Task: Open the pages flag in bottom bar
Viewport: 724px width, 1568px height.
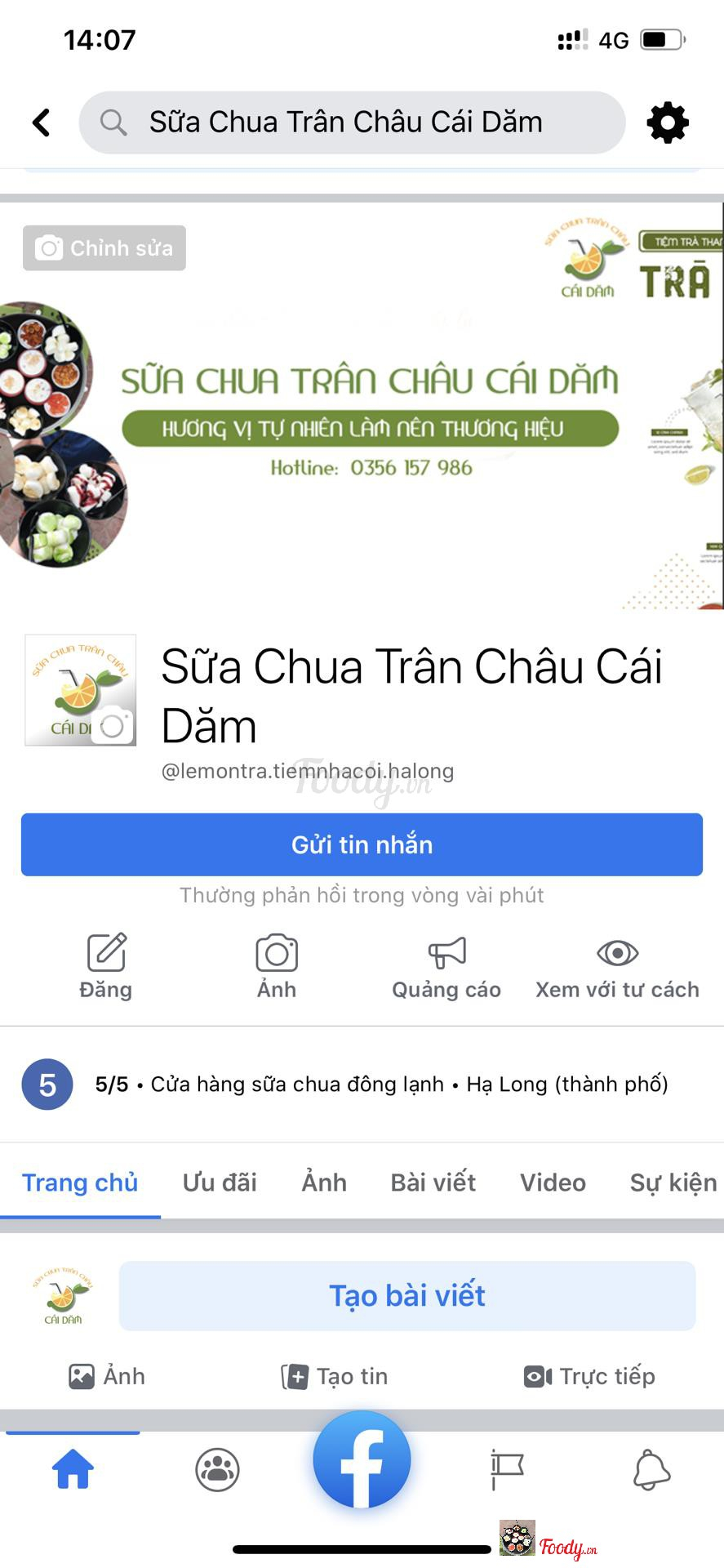Action: [507, 1470]
